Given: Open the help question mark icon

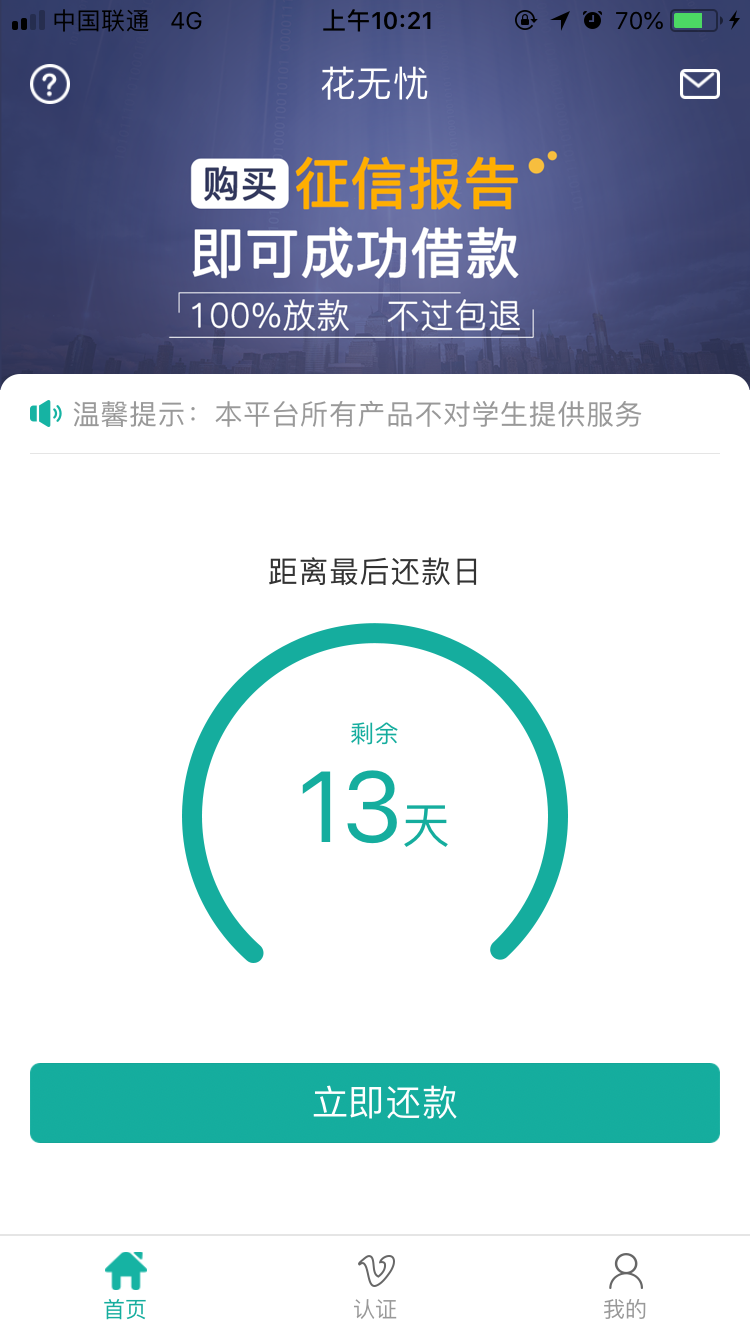Looking at the screenshot, I should (x=50, y=85).
